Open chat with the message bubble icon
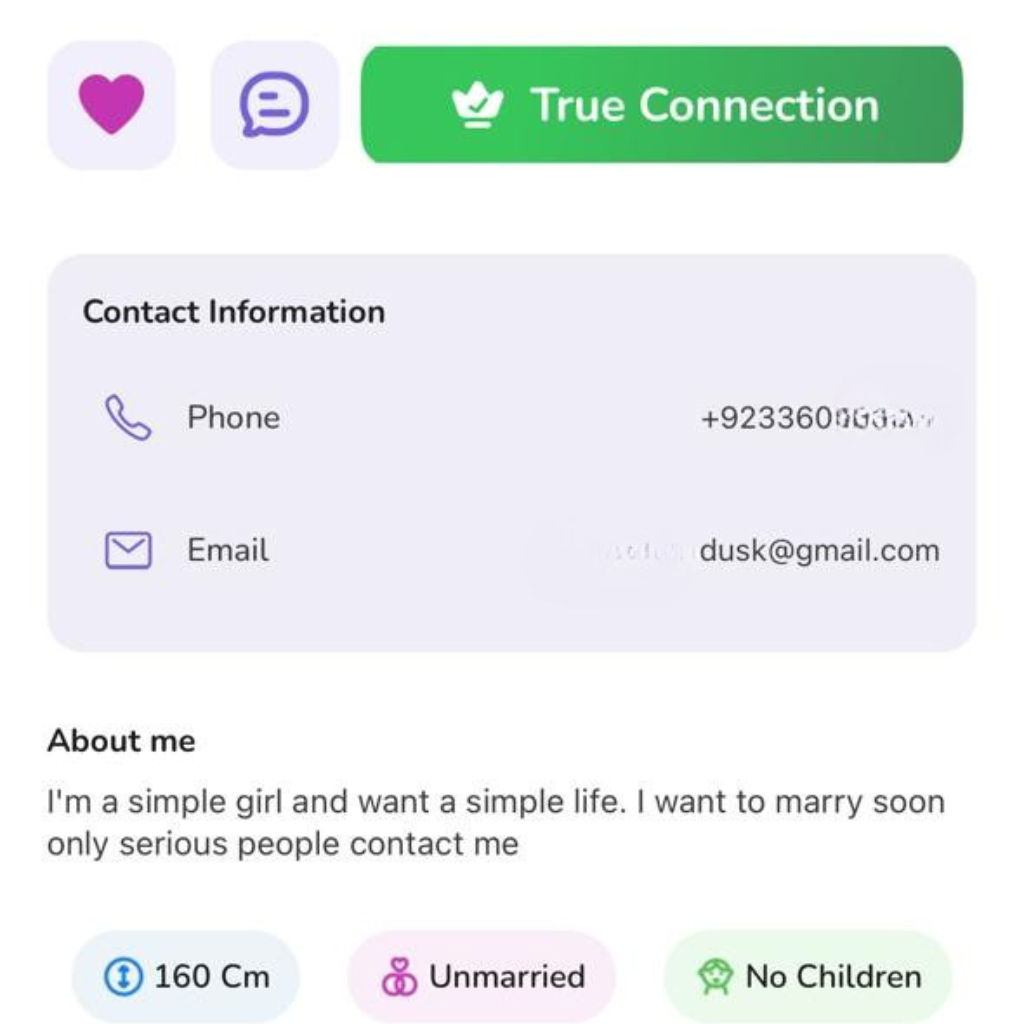Viewport: 1024px width, 1024px height. click(274, 104)
